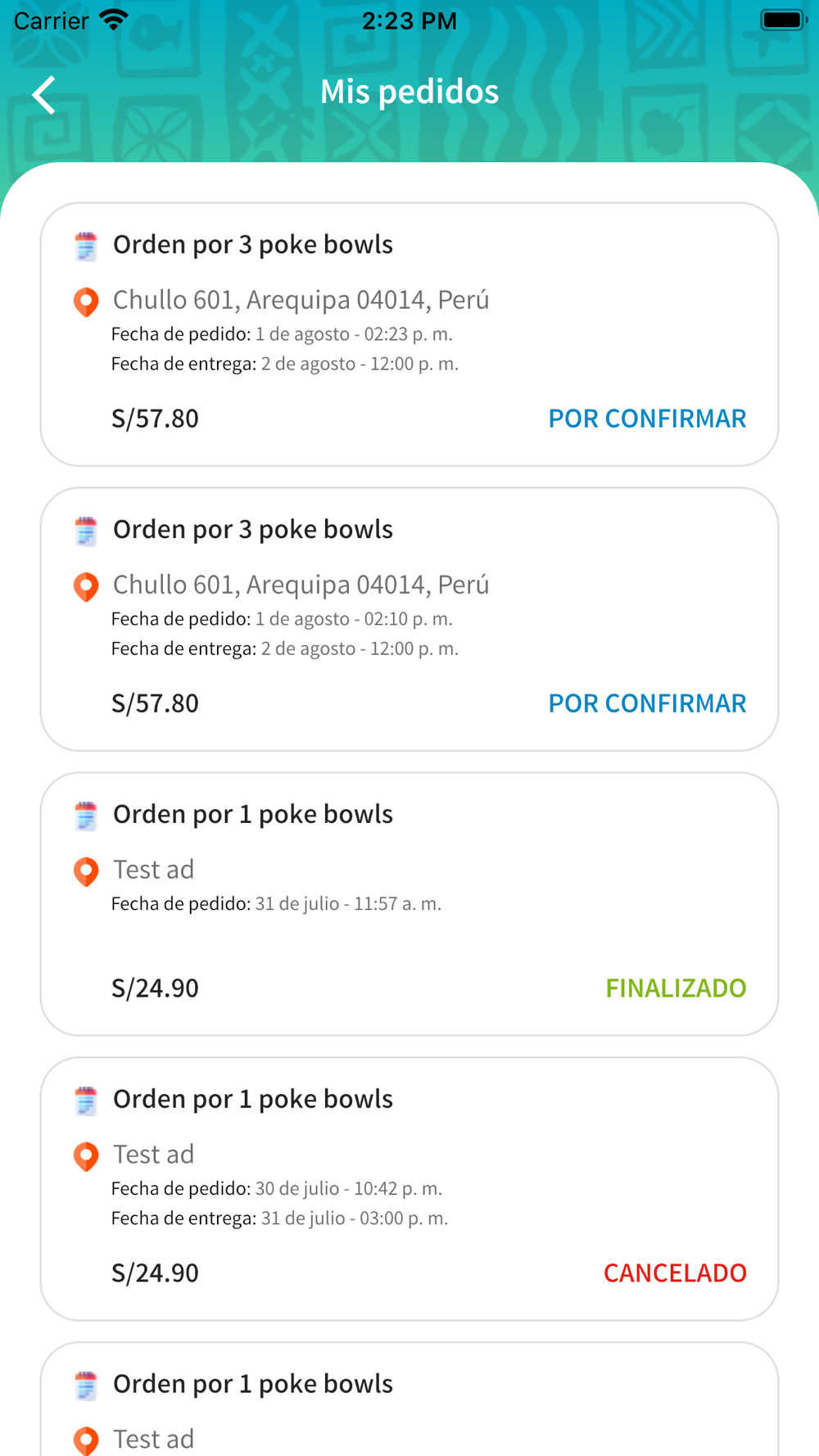Open the order placed 1 de agosto 02:23 p. m.

coord(409,334)
